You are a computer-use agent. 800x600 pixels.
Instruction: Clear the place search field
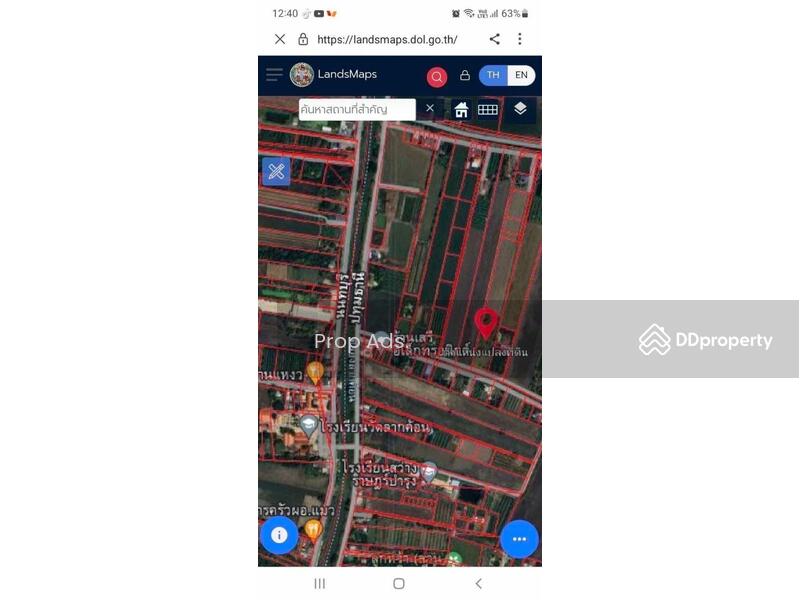[430, 108]
